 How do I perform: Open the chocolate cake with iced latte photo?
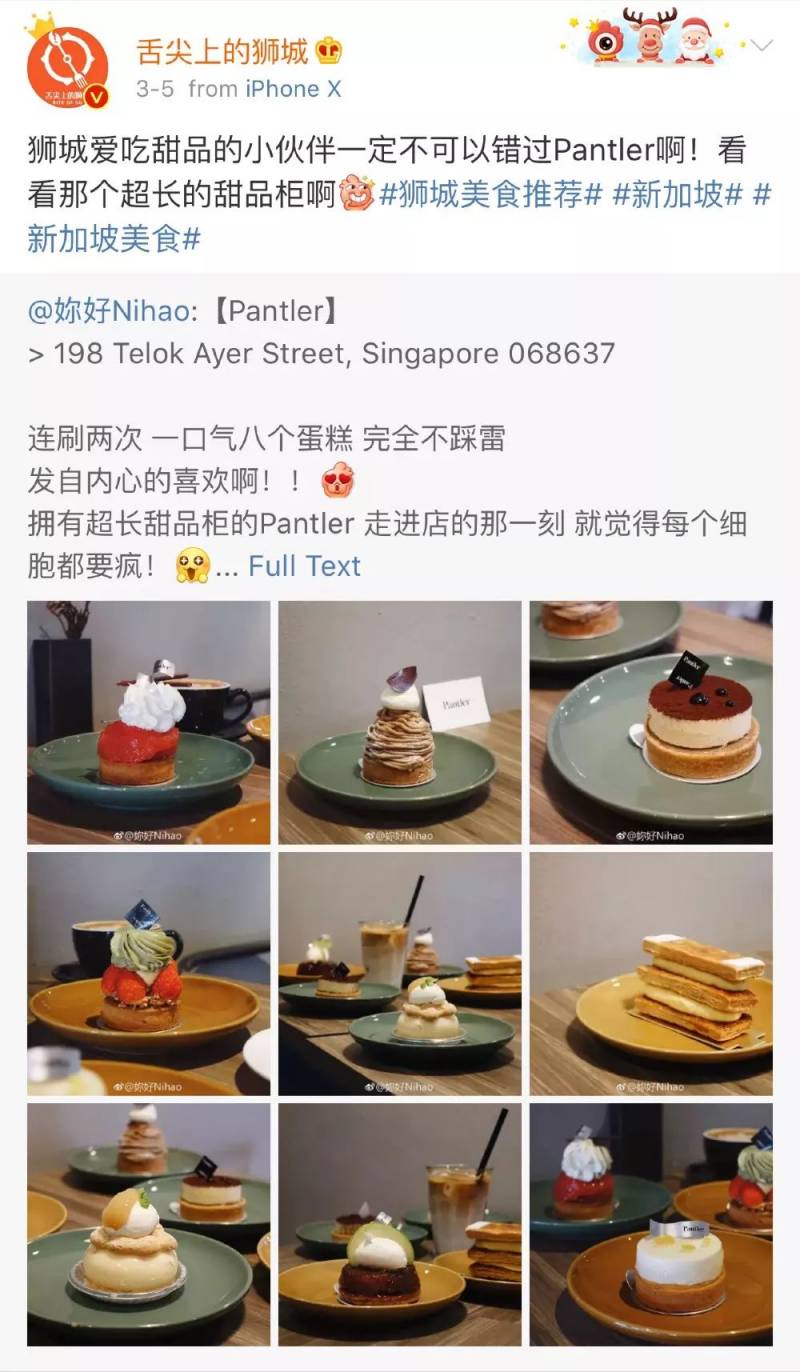point(400,1224)
